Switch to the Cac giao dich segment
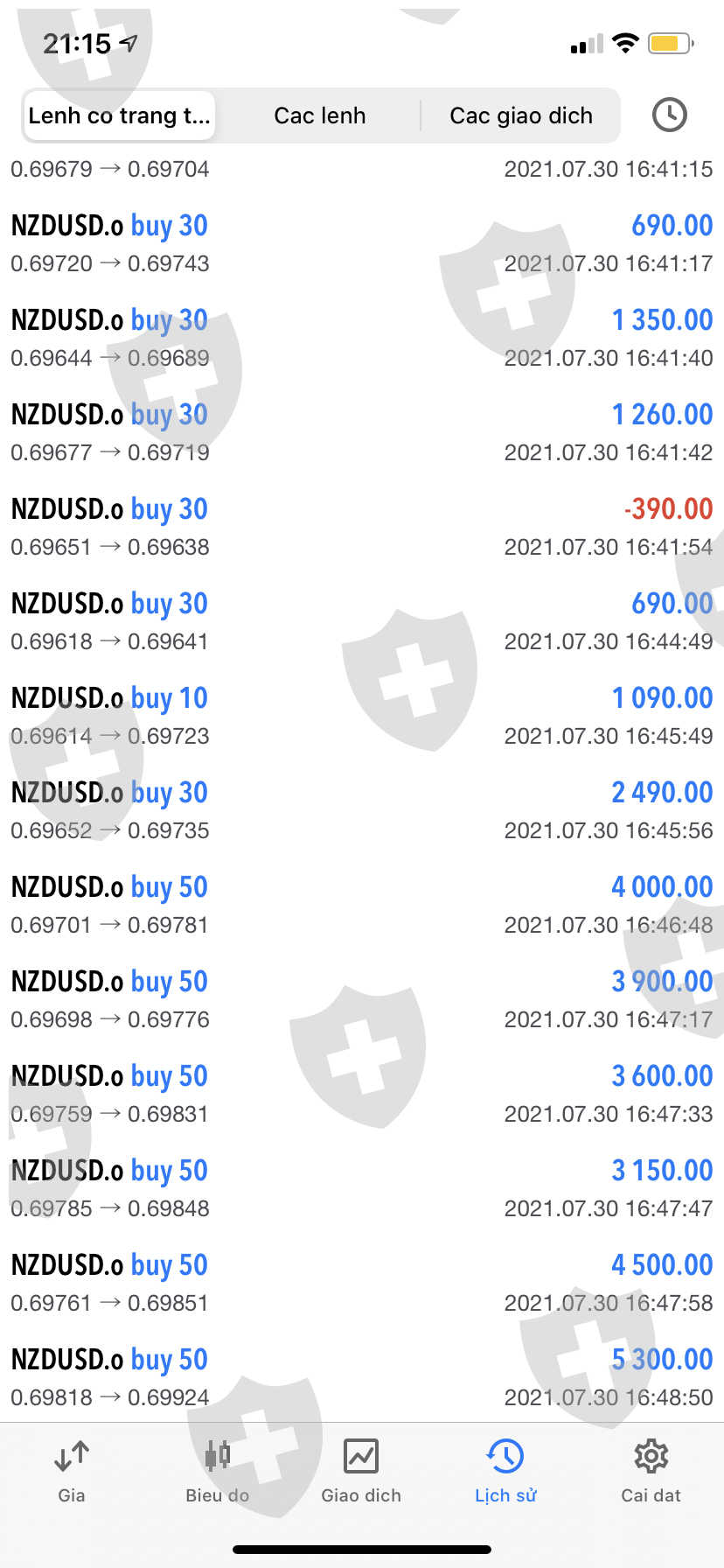Viewport: 724px width, 1568px height. pyautogui.click(x=520, y=115)
